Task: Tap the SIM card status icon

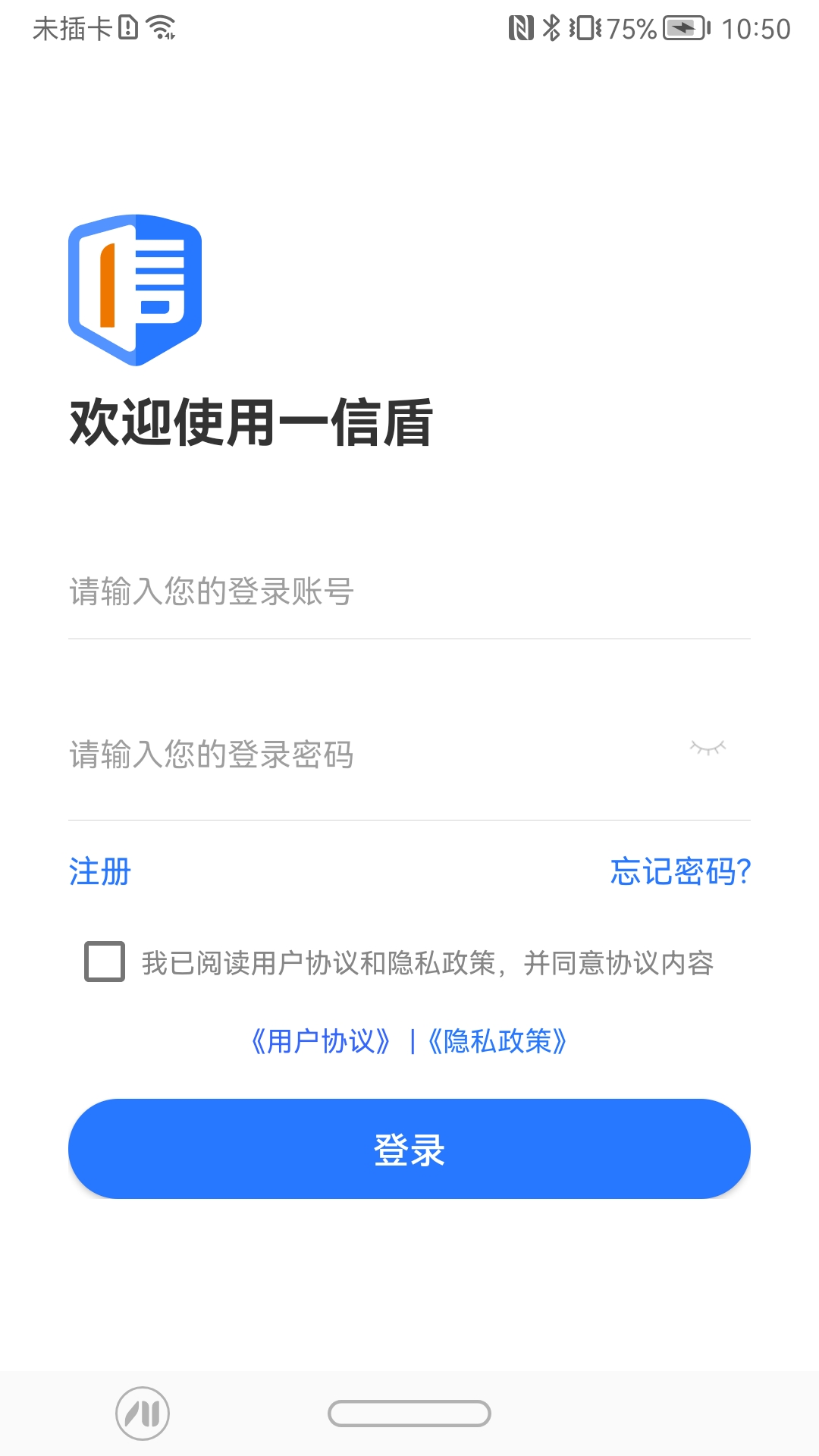Action: click(129, 27)
